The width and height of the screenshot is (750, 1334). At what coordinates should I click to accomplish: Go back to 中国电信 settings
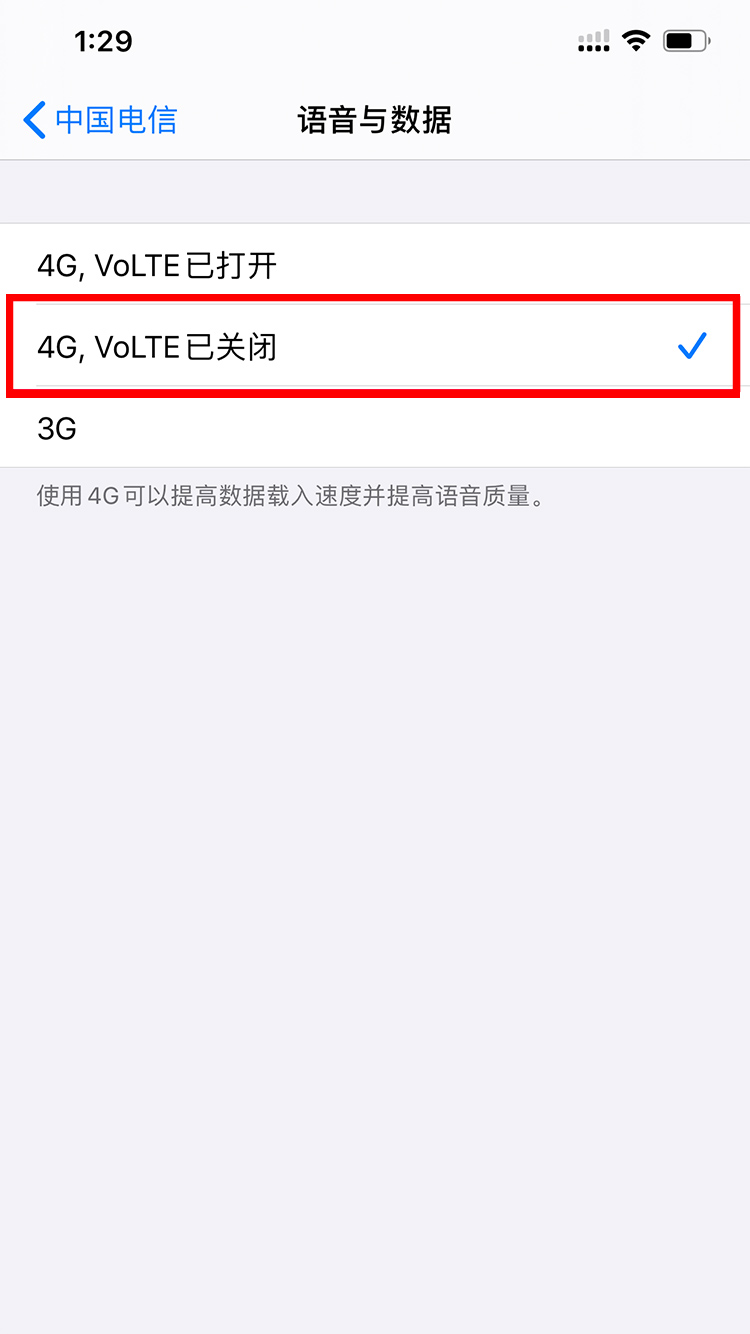coord(100,120)
